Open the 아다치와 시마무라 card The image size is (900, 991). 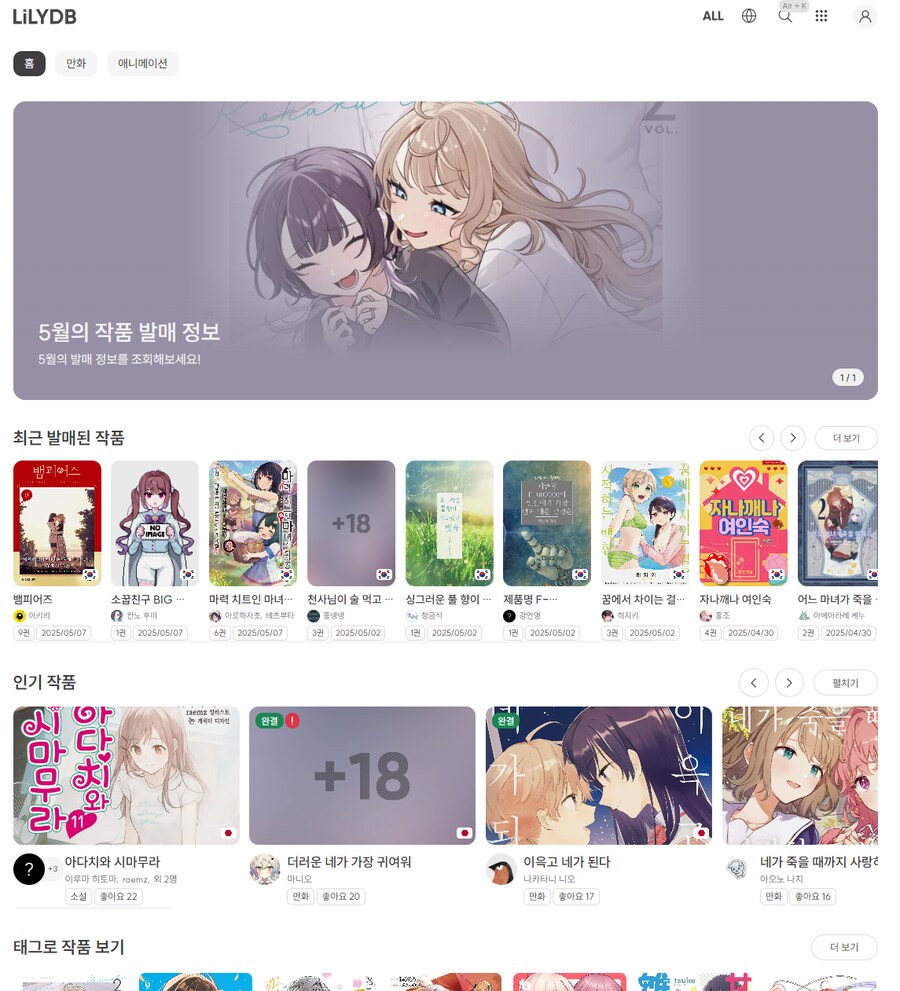pyautogui.click(x=126, y=775)
